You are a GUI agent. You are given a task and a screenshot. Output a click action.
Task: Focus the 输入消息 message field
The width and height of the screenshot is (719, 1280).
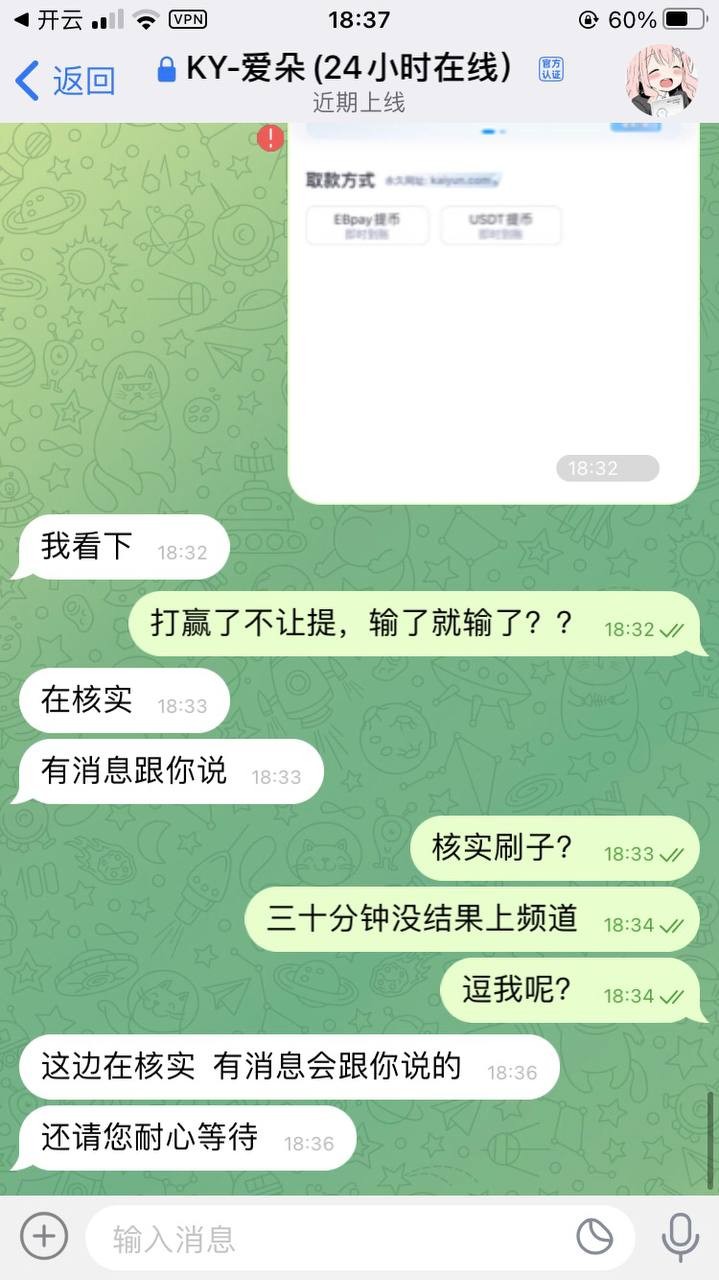pyautogui.click(x=330, y=1238)
